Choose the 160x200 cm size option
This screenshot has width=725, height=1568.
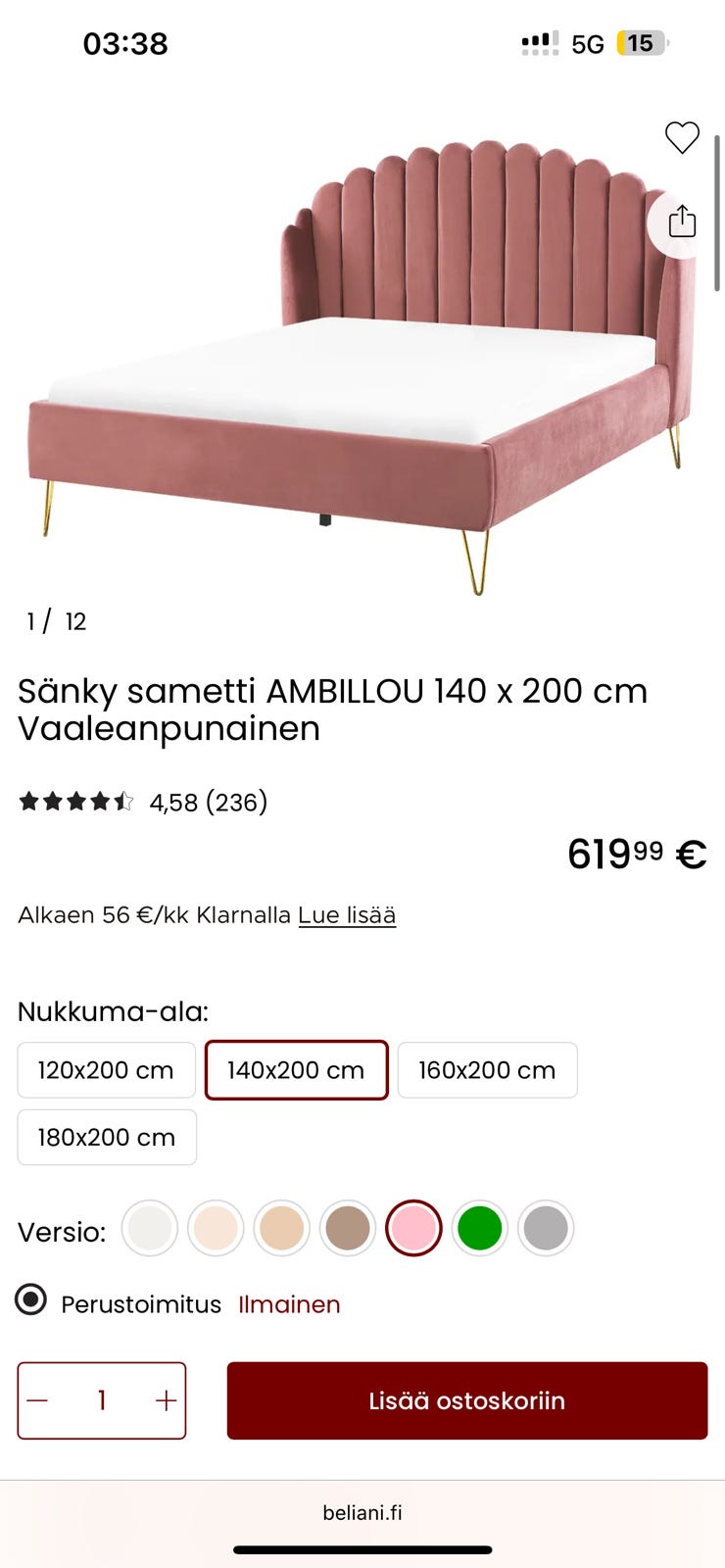point(487,1070)
